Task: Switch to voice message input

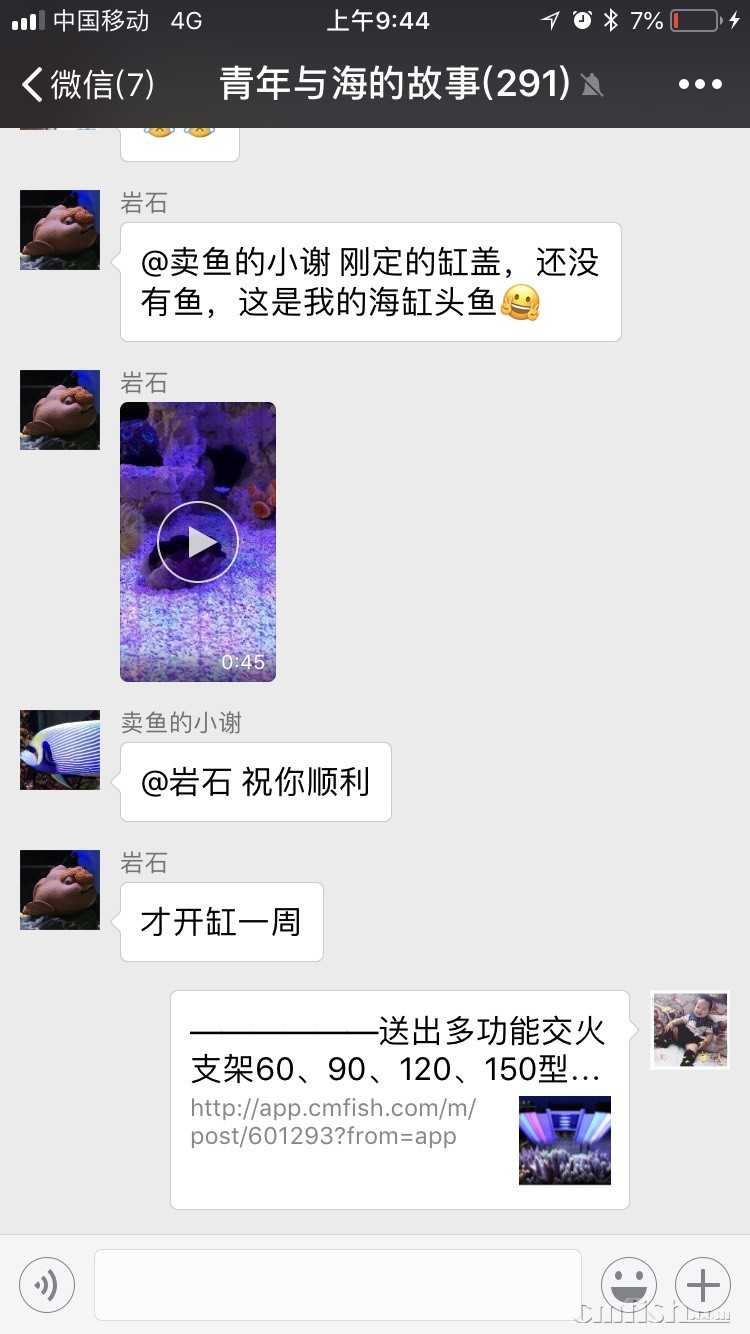Action: (47, 1284)
